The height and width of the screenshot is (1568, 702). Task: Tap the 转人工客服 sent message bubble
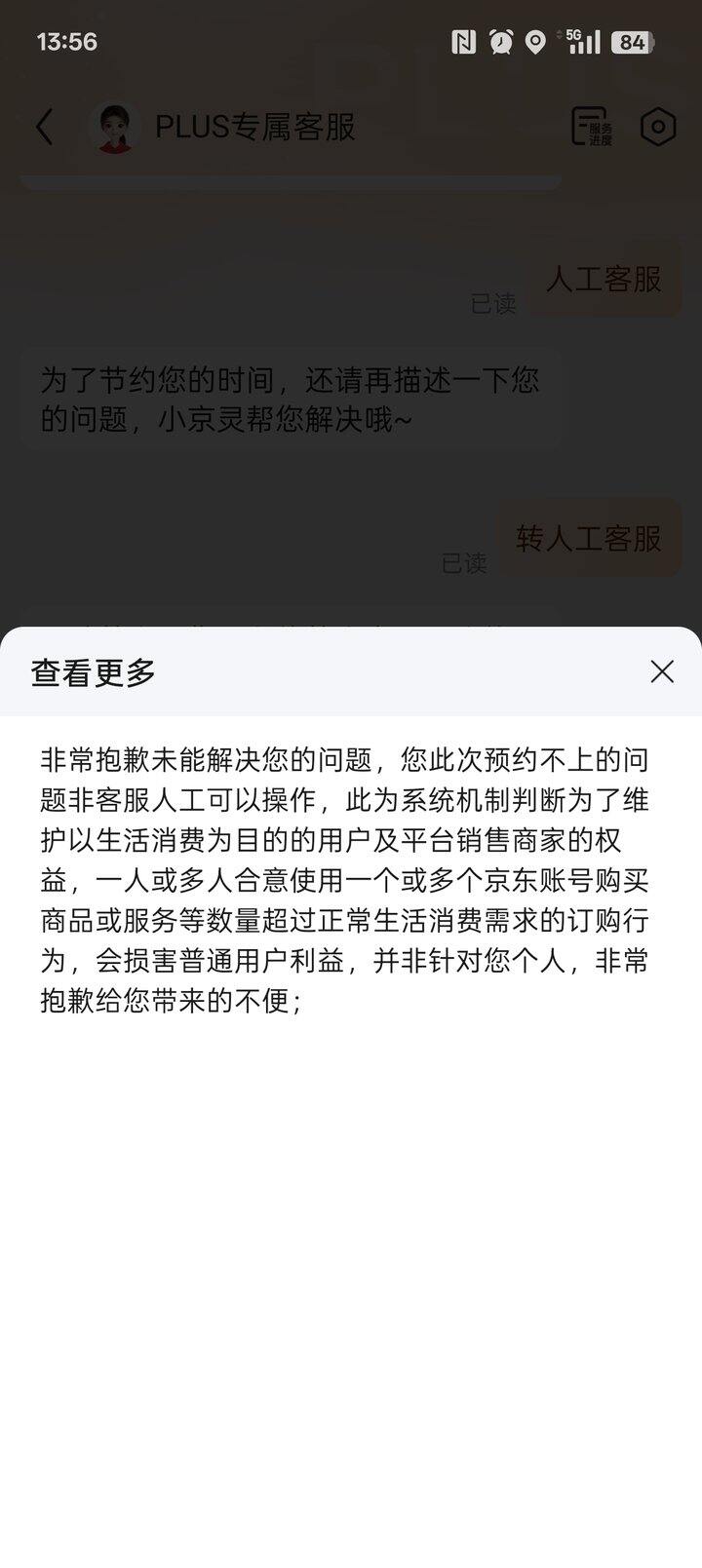590,539
